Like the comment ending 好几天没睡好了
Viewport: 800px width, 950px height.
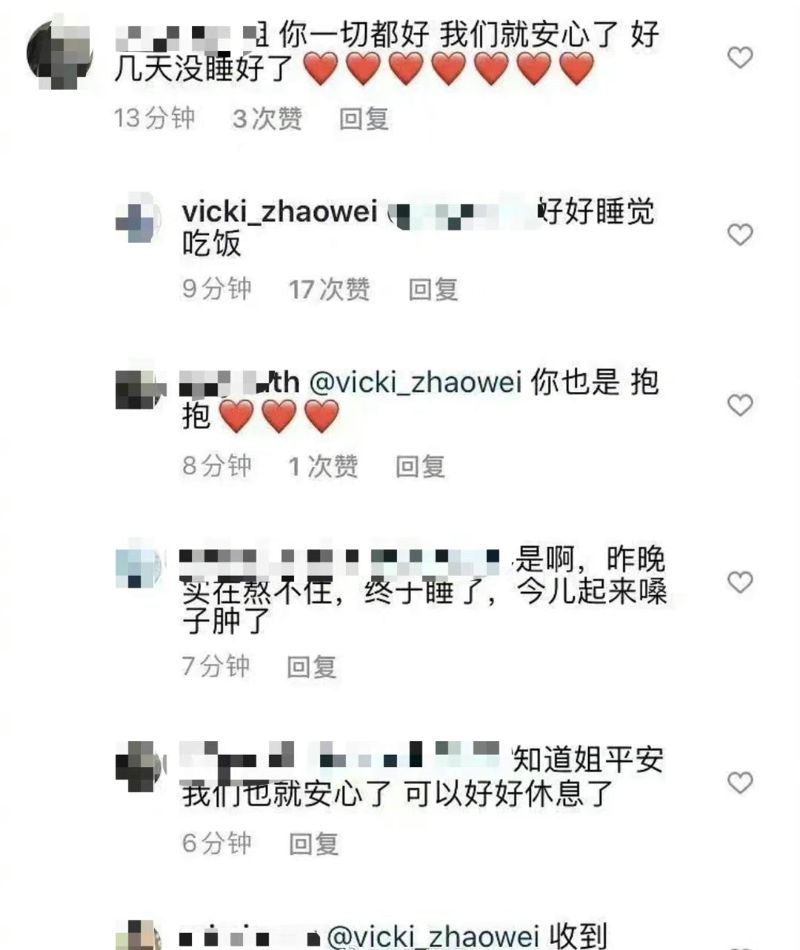[739, 58]
